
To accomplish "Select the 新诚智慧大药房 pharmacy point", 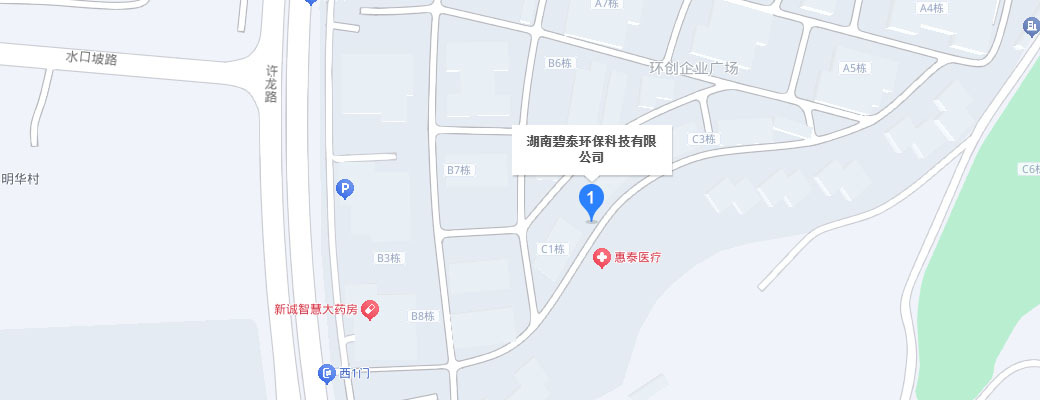I will click(x=369, y=310).
